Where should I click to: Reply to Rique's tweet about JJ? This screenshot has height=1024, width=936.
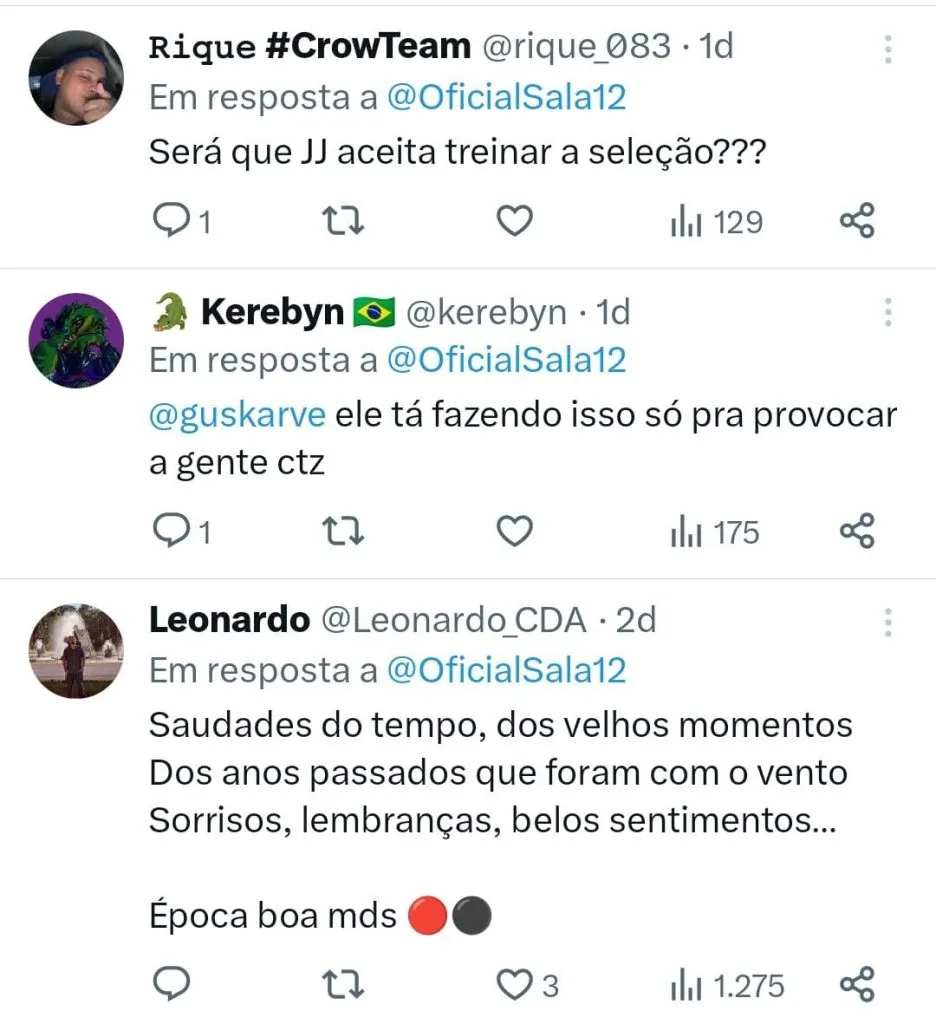point(173,221)
